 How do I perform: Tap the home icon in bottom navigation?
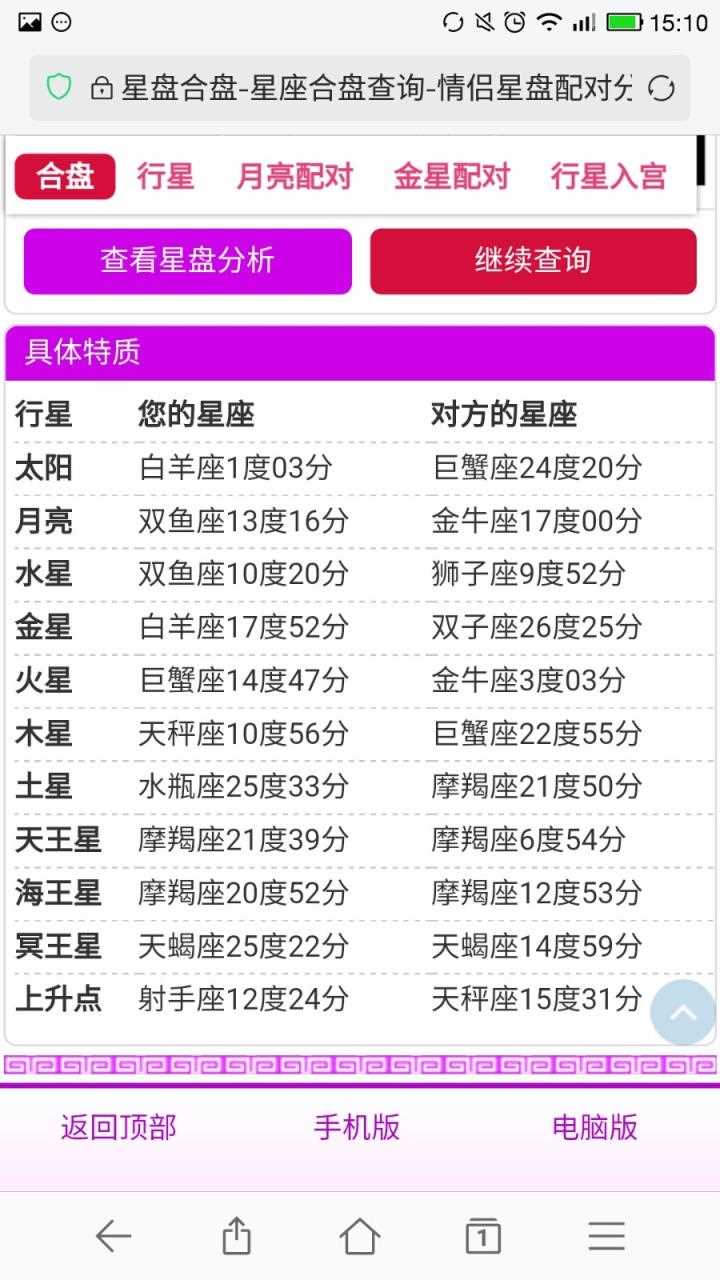tap(359, 1236)
